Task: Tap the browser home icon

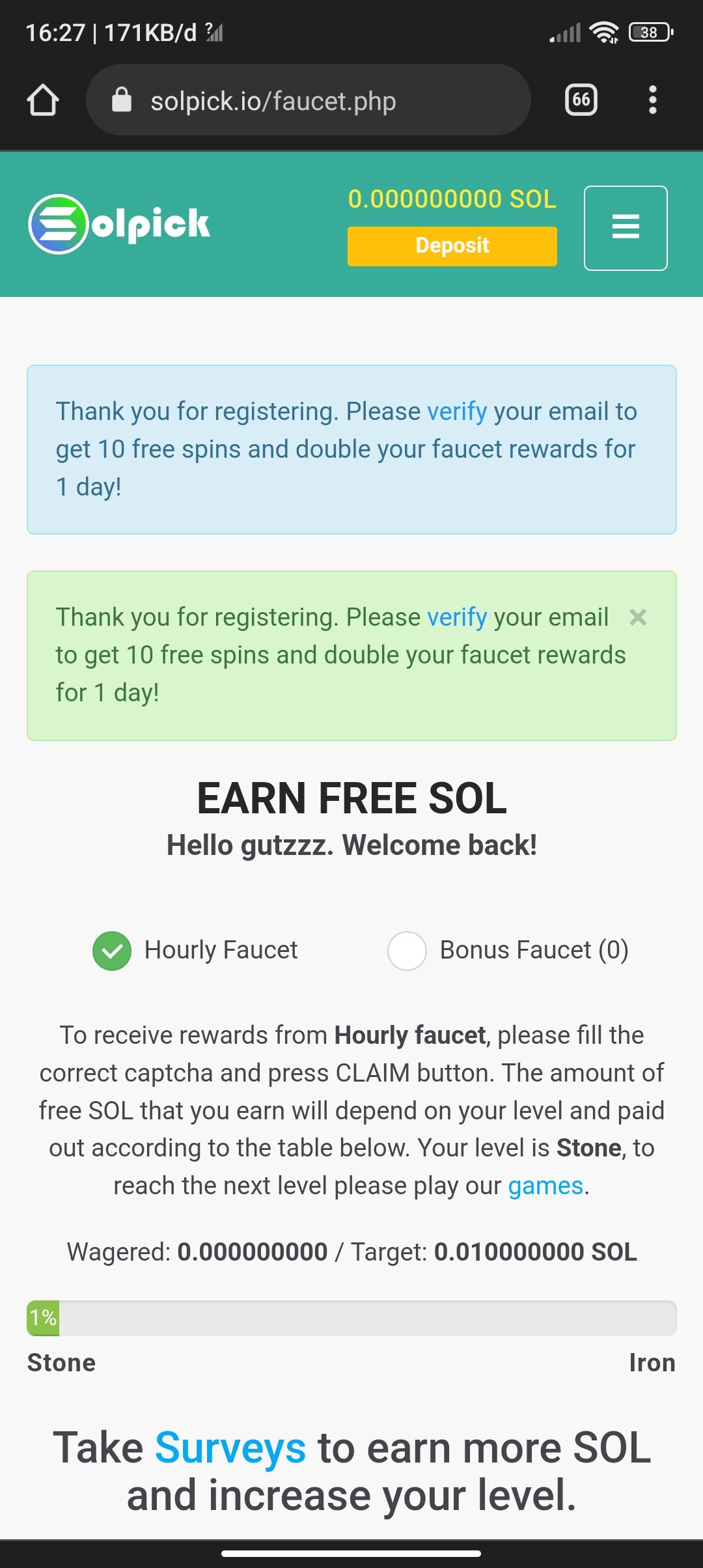Action: coord(43,100)
